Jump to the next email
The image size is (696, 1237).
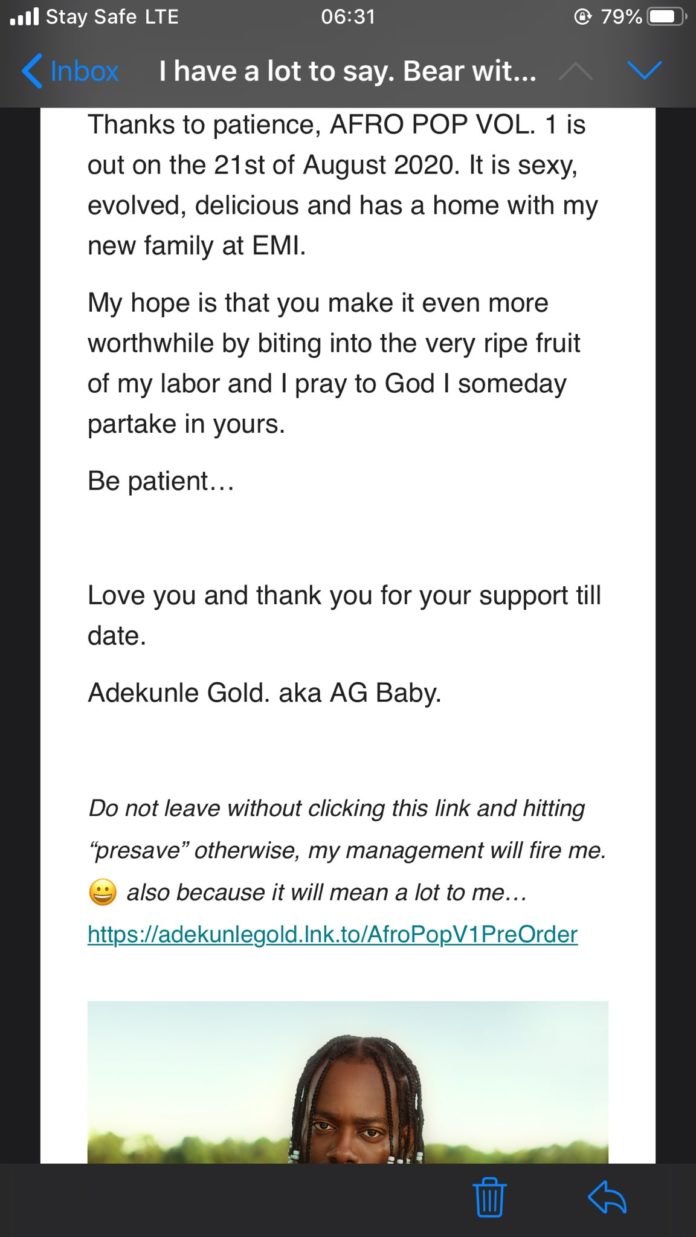pyautogui.click(x=643, y=70)
